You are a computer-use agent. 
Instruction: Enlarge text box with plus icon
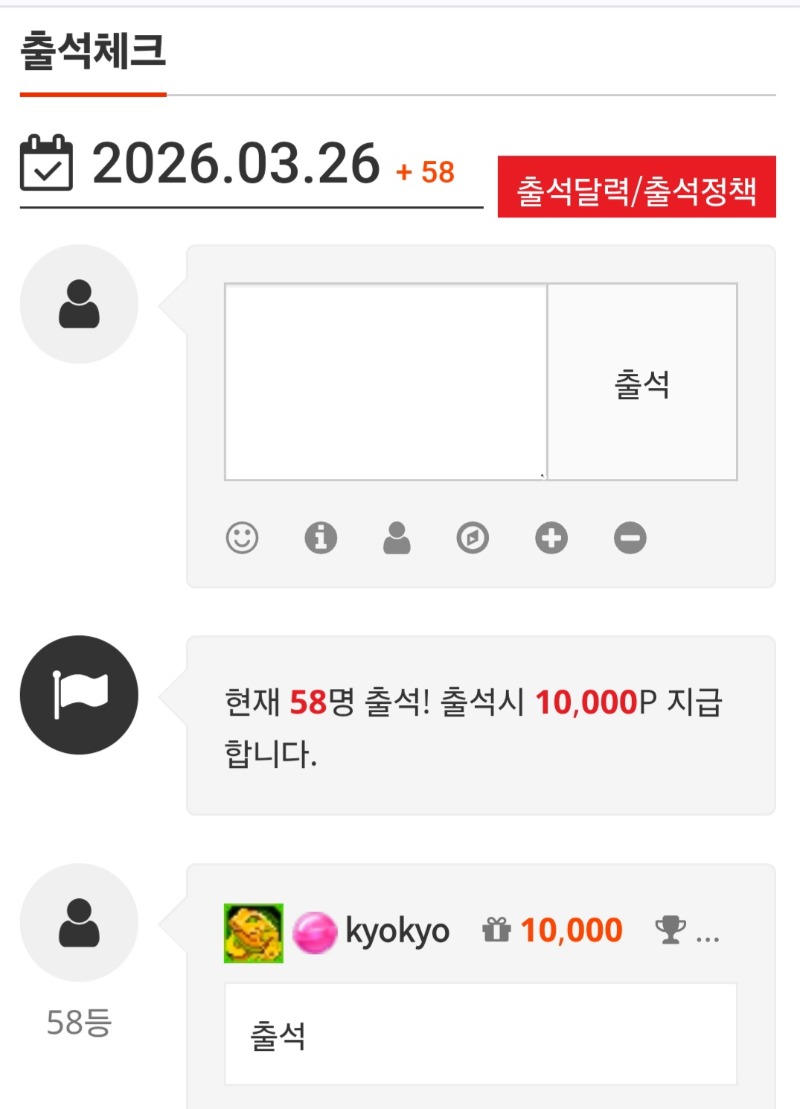tap(551, 539)
